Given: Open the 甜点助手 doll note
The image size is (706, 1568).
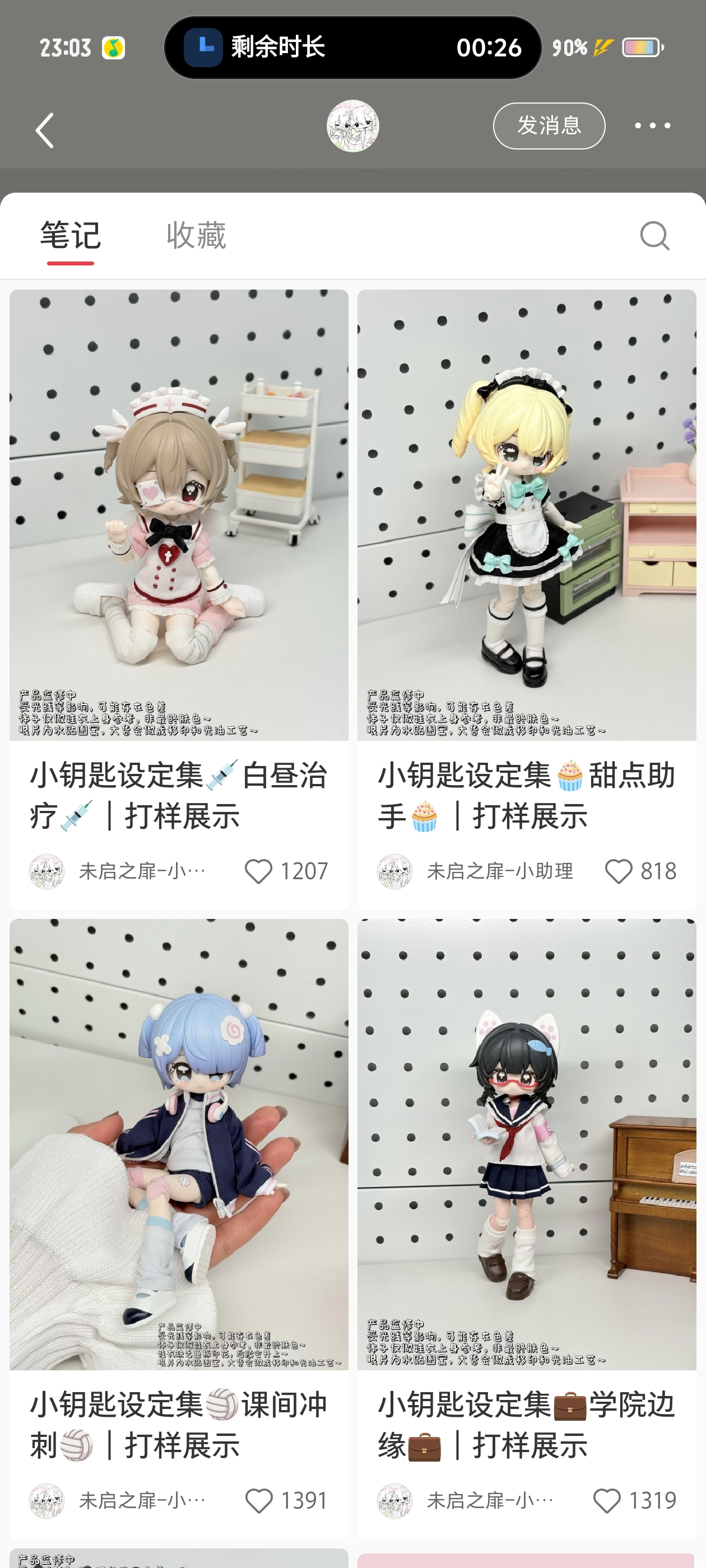Looking at the screenshot, I should [526, 515].
